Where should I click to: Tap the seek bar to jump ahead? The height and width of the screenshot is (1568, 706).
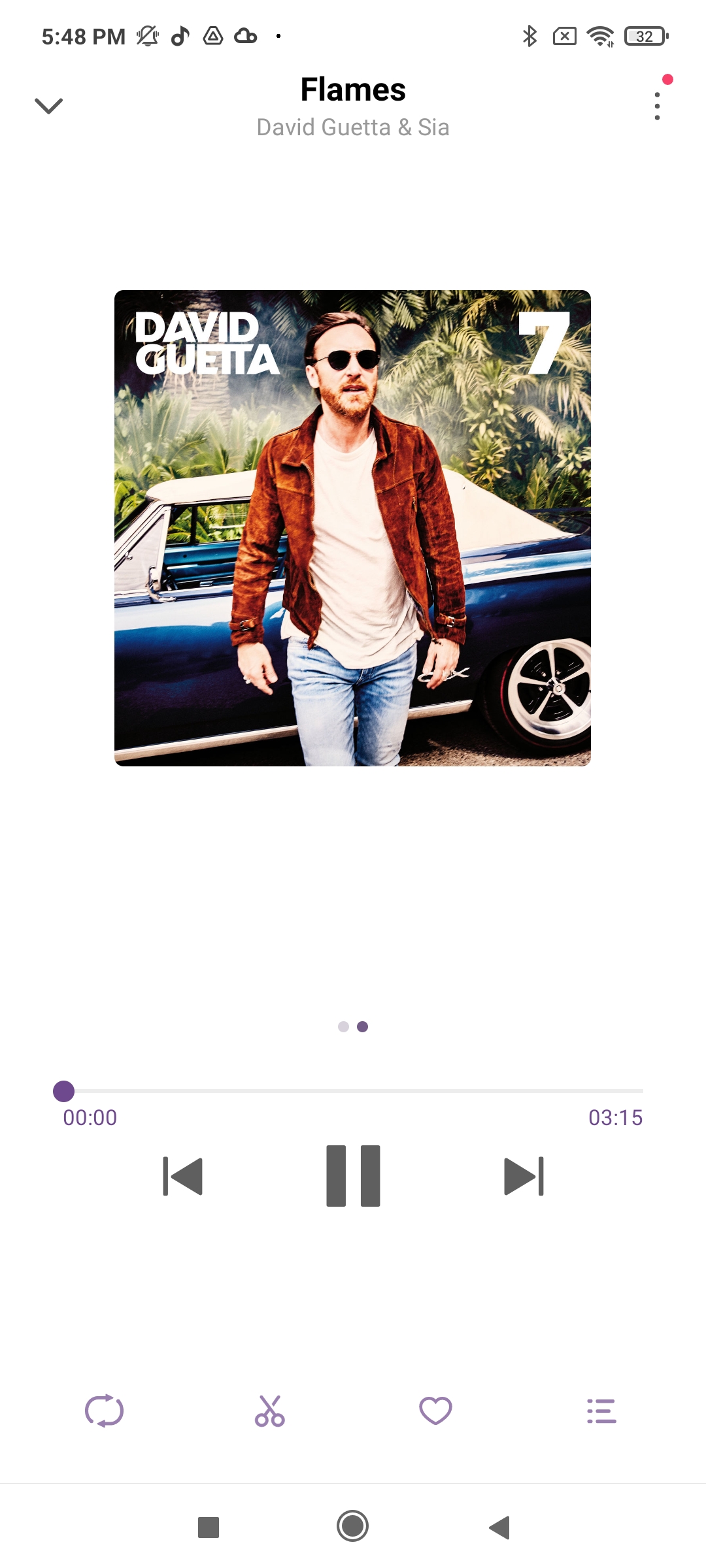(x=353, y=1091)
